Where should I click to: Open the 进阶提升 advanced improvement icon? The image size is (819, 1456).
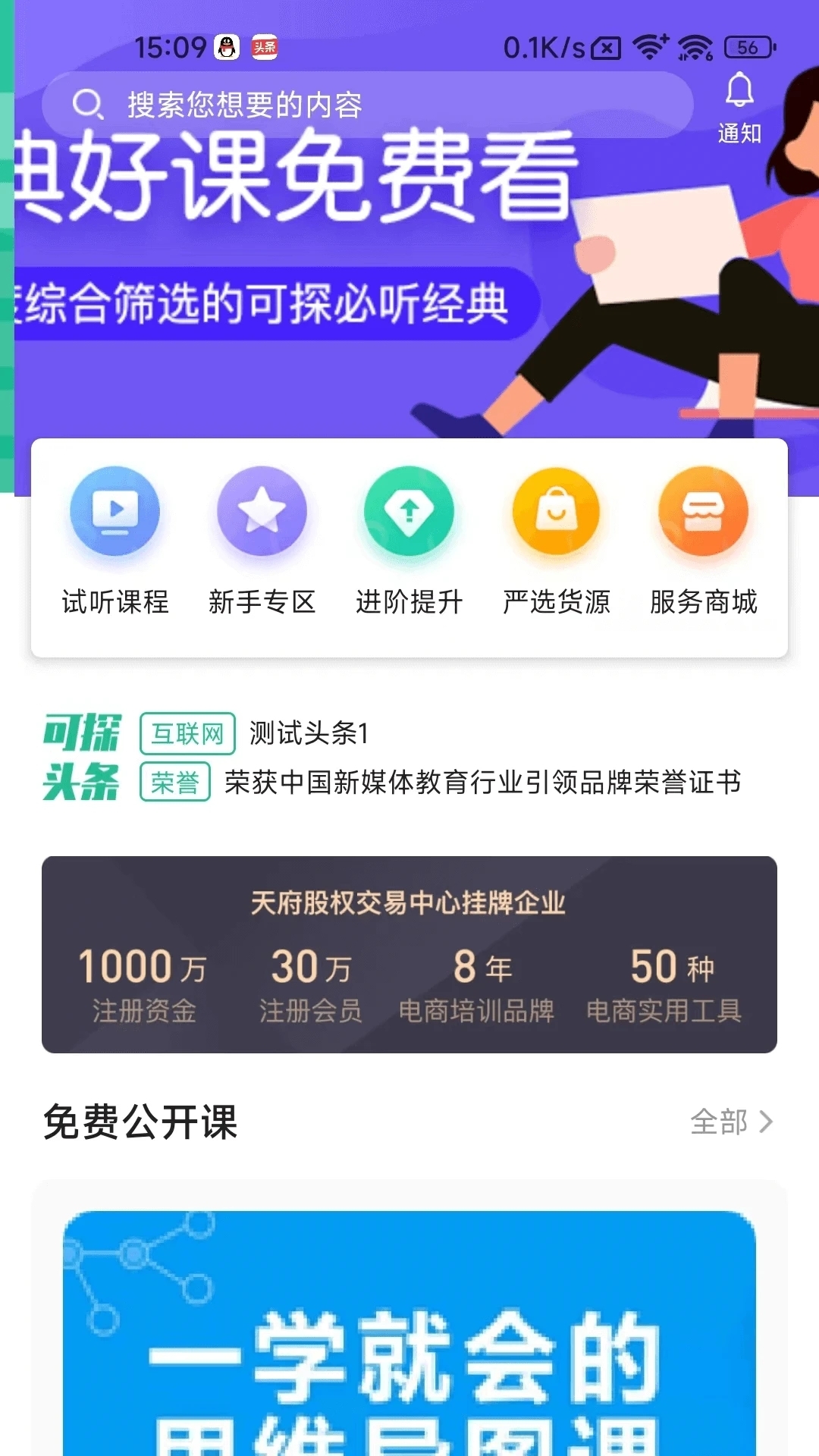point(409,511)
